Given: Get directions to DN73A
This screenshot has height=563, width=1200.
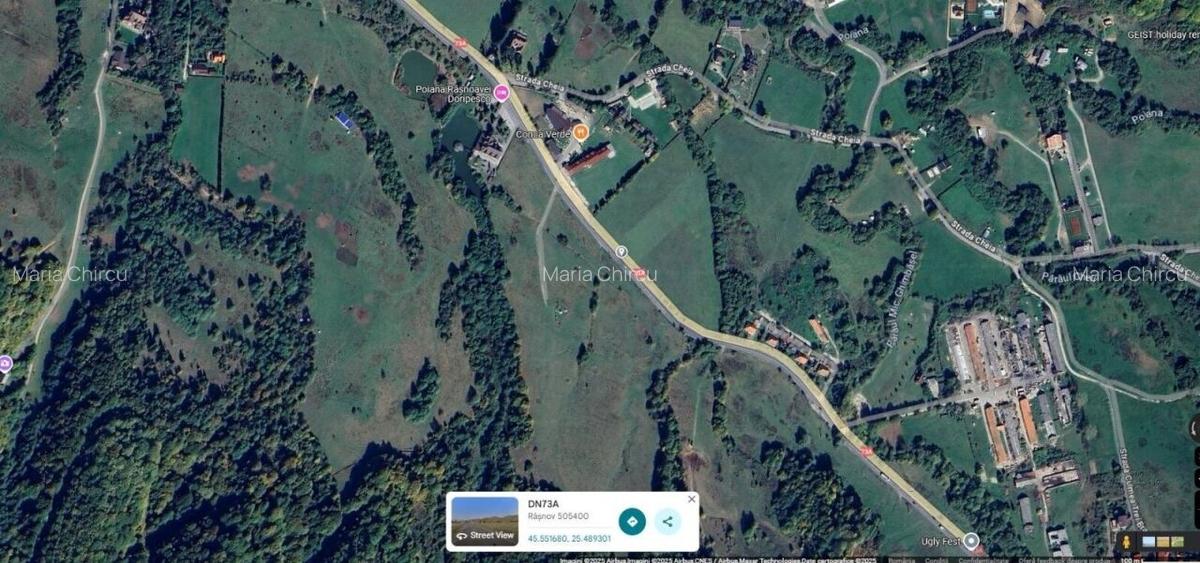Looking at the screenshot, I should pos(632,521).
